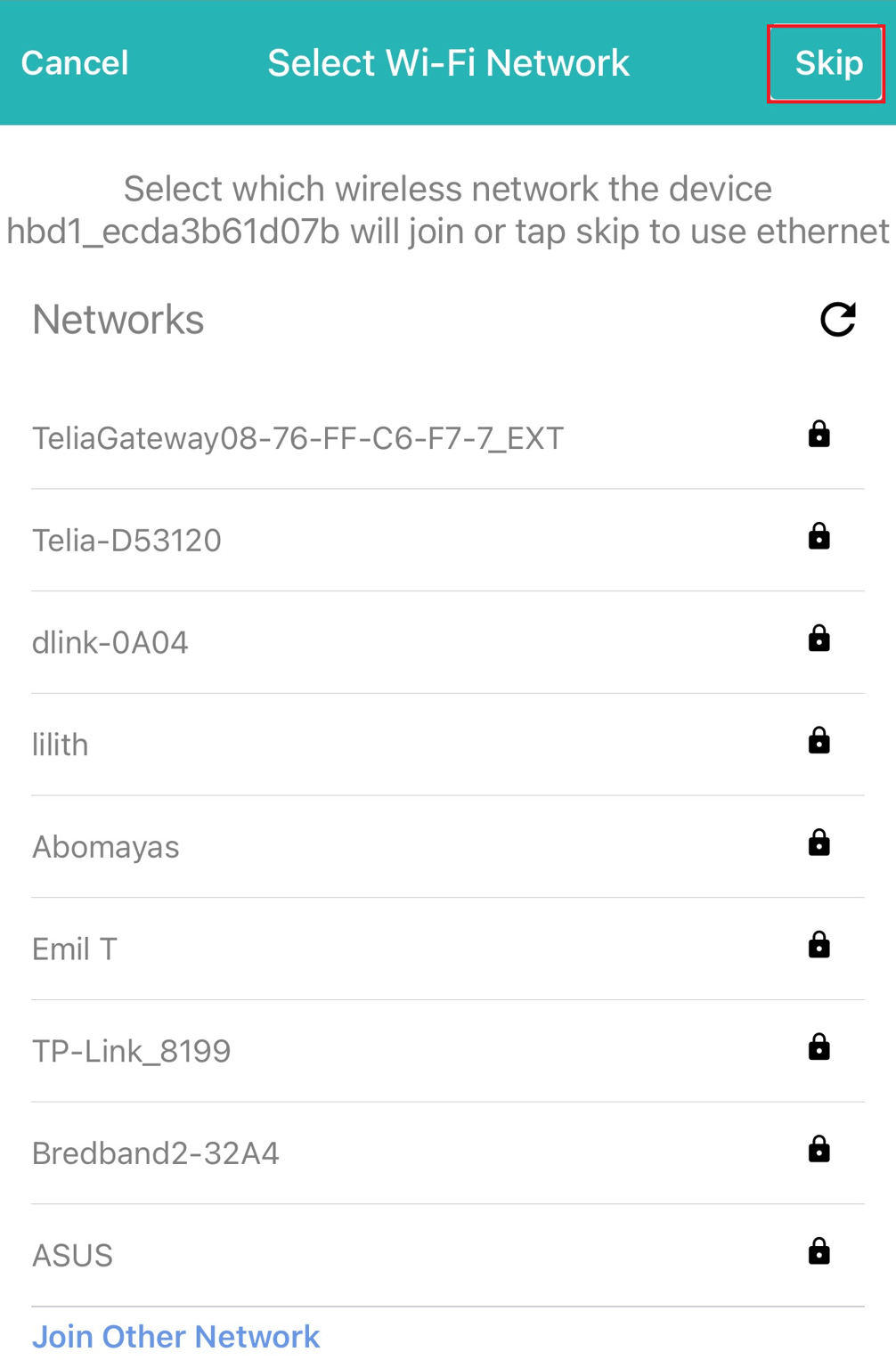Open Join Other Network
This screenshot has width=896, height=1360.
coord(175,1335)
